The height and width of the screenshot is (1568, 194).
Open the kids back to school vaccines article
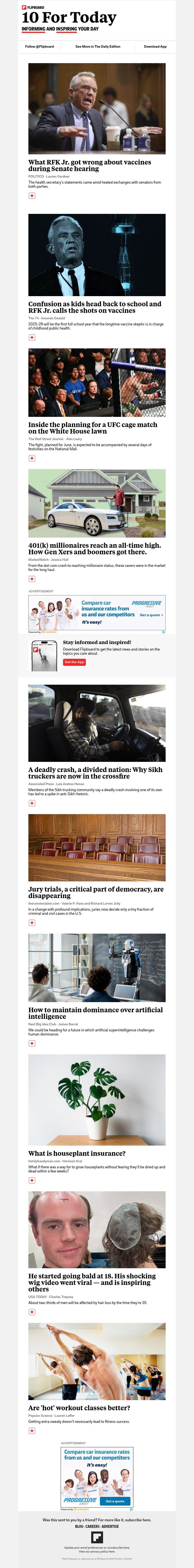coord(95,307)
